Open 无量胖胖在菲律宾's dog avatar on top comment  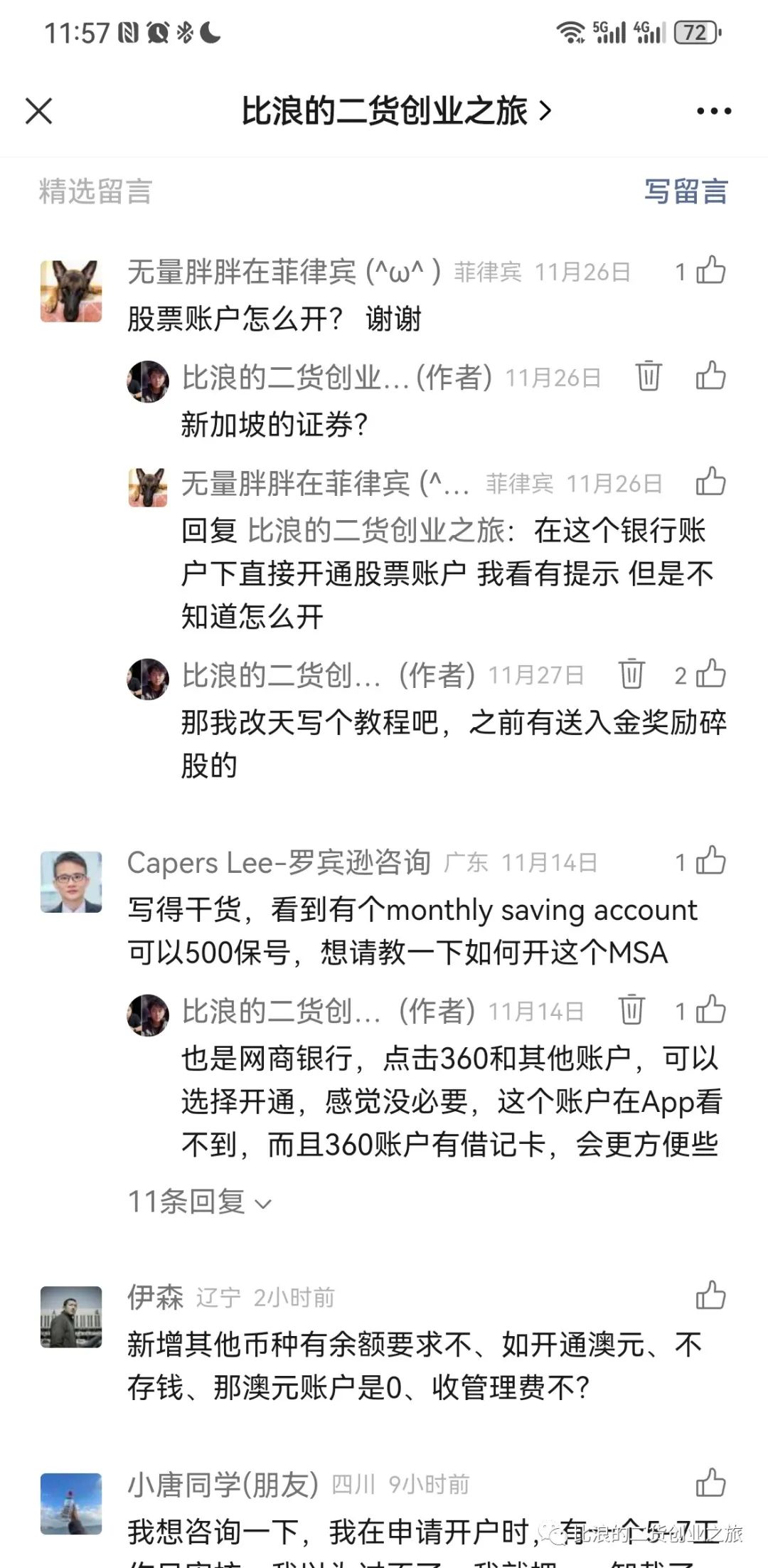[71, 291]
